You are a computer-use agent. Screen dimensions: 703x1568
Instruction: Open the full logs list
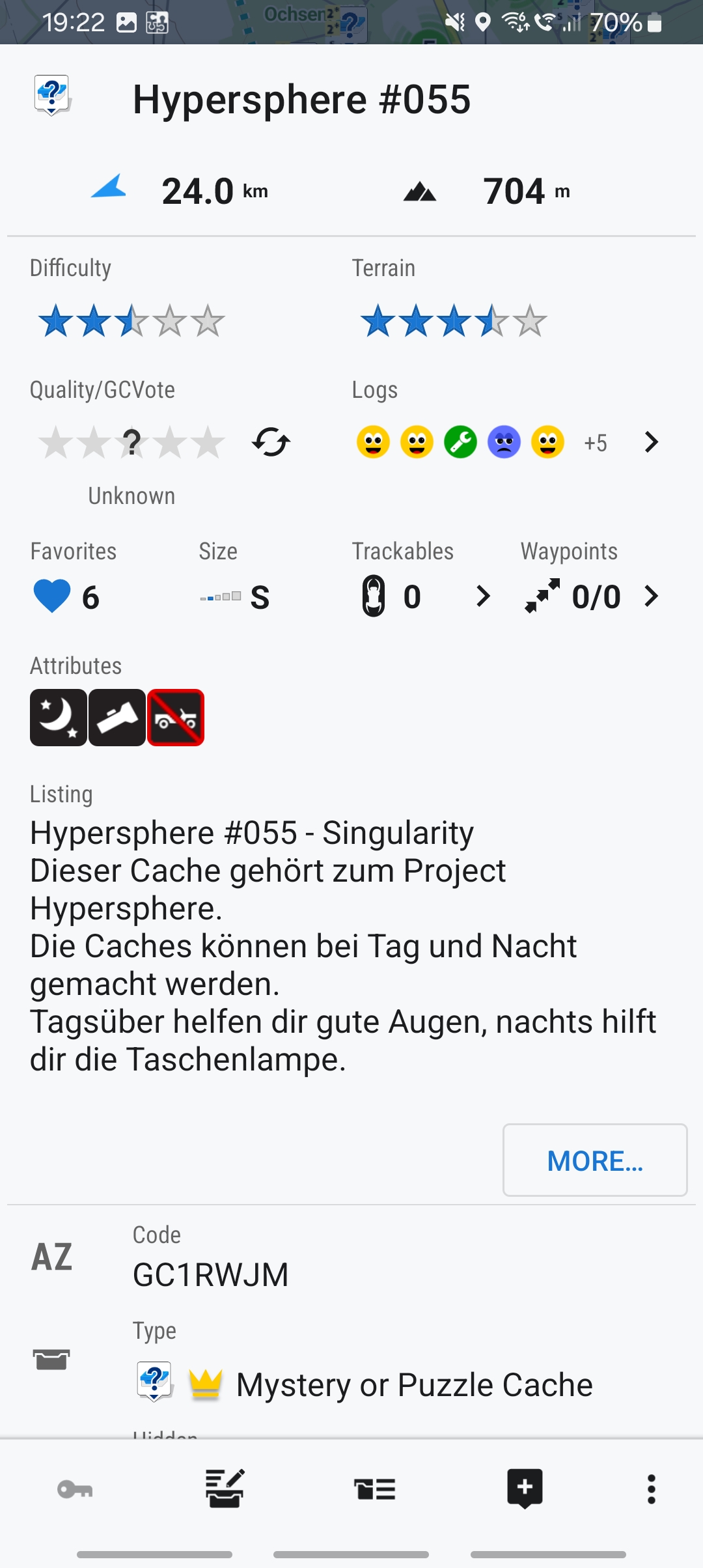click(x=650, y=443)
